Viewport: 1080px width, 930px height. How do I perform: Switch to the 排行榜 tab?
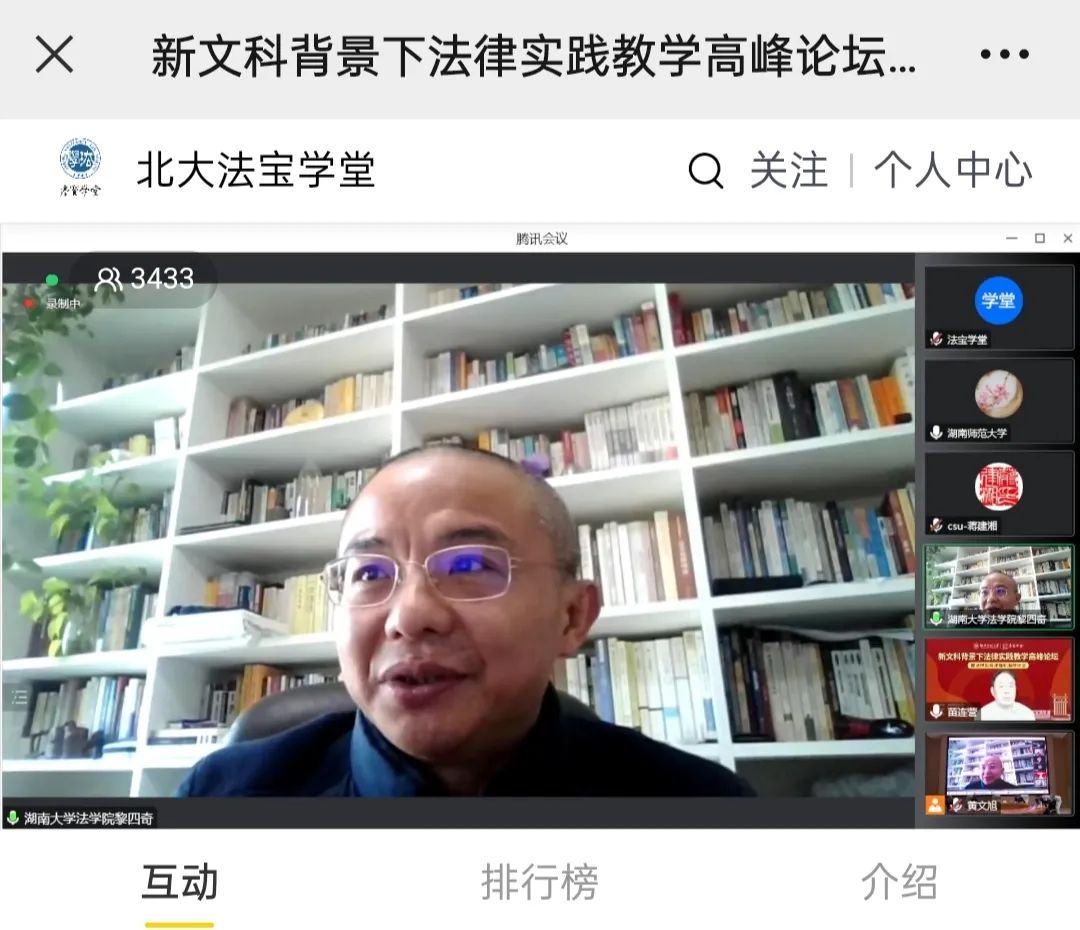[539, 883]
